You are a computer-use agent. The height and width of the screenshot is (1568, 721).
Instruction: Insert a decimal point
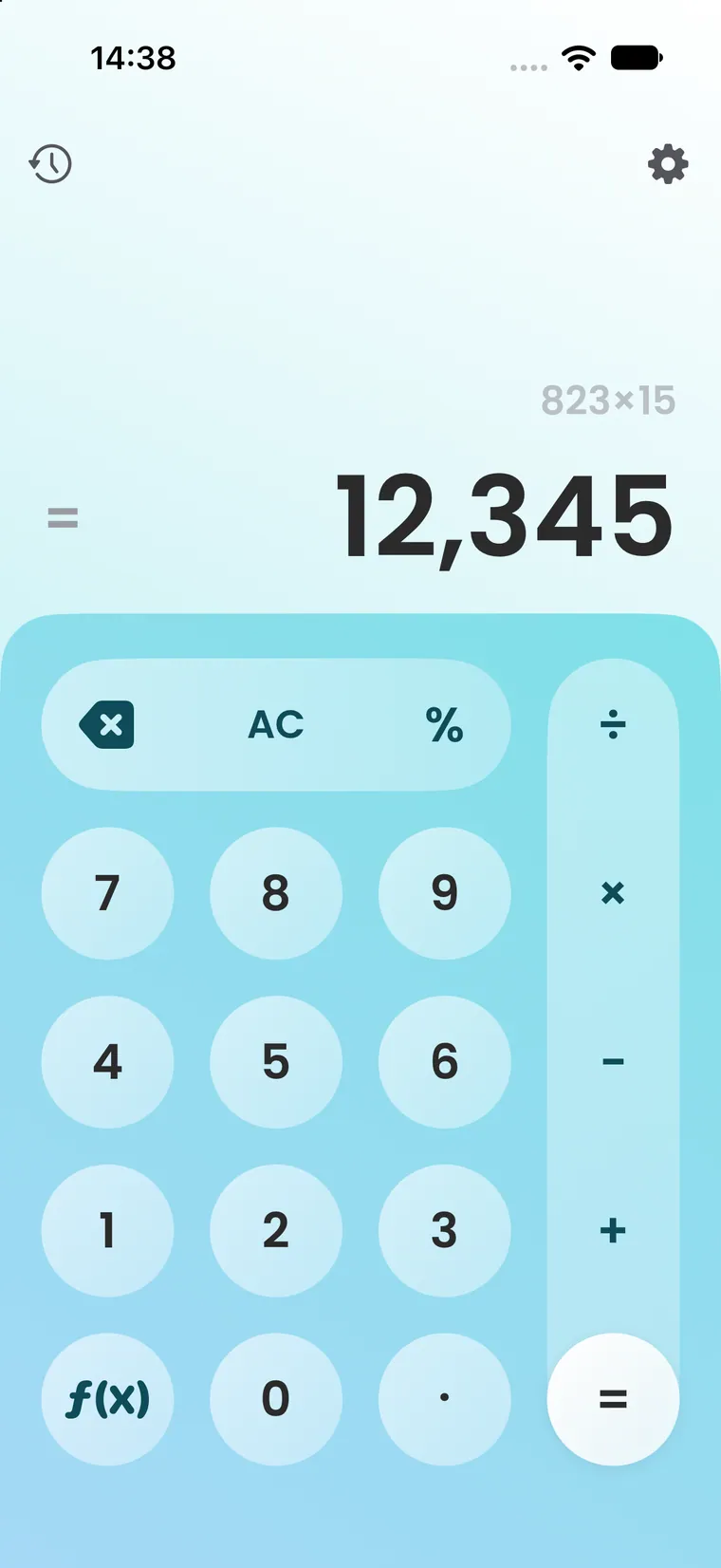pos(444,1399)
